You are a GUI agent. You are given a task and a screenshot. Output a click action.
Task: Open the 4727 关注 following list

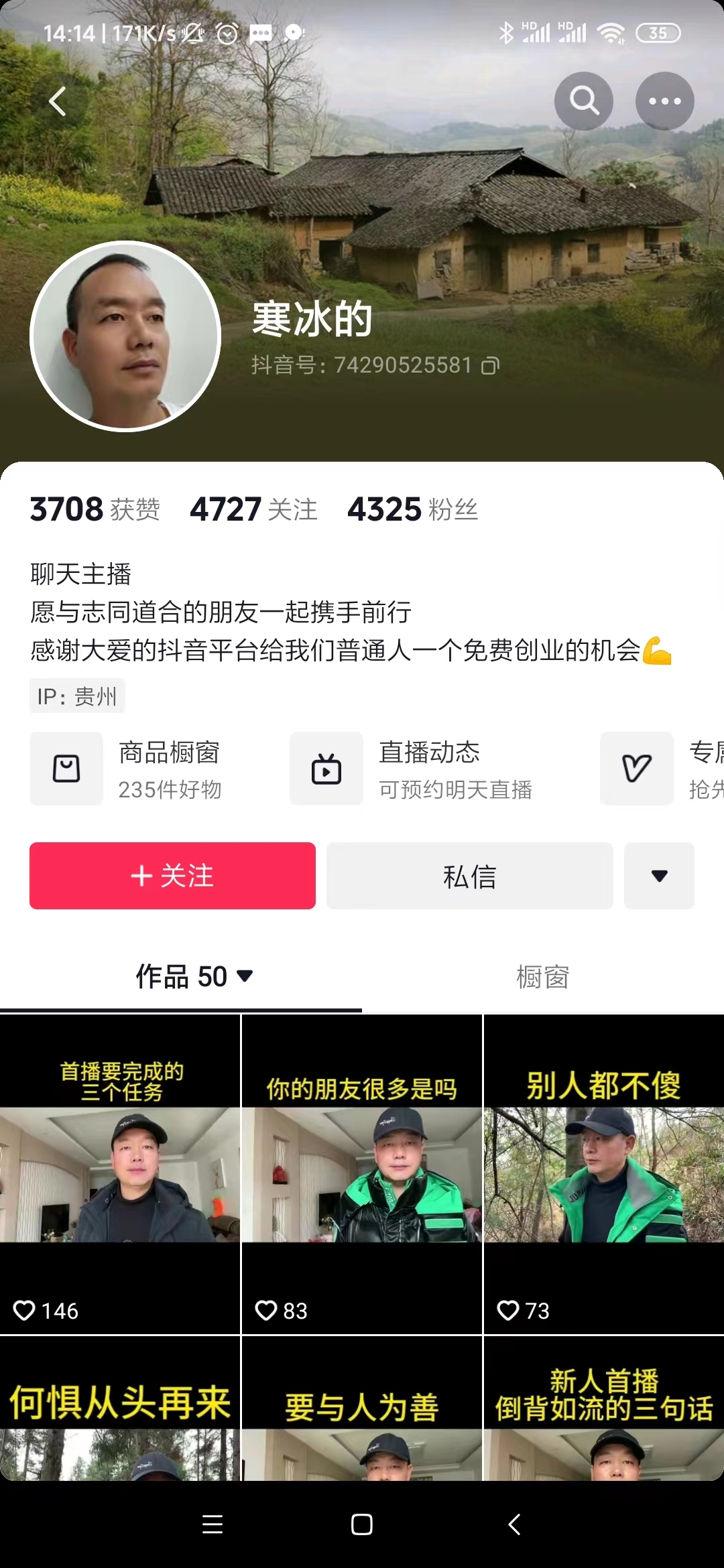tap(253, 509)
